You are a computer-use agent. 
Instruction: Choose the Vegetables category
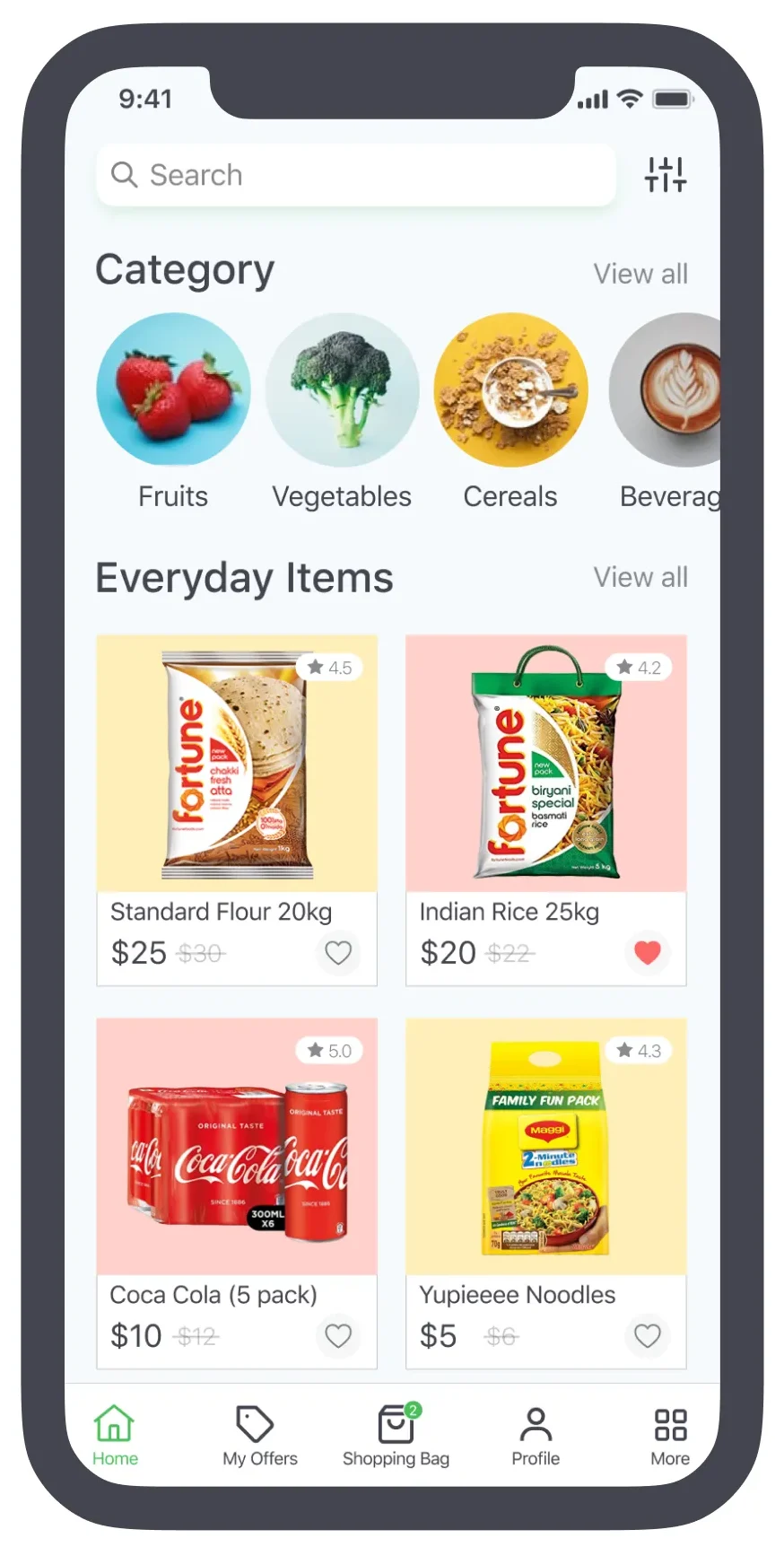(342, 390)
